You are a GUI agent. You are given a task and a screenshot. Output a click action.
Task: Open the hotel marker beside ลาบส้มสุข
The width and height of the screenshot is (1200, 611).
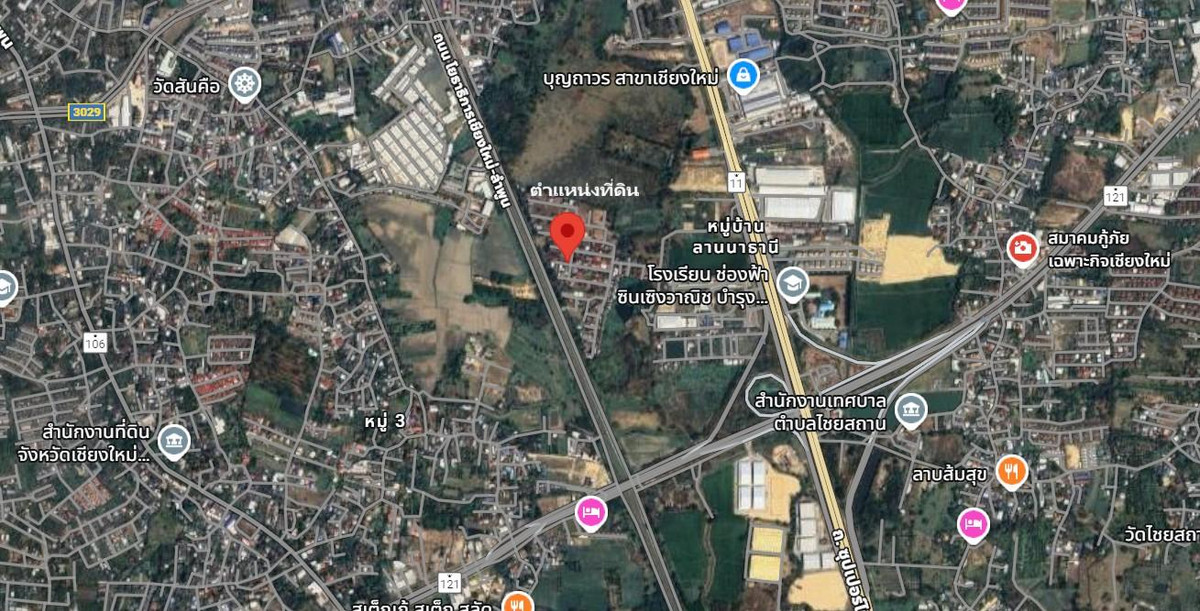972,522
